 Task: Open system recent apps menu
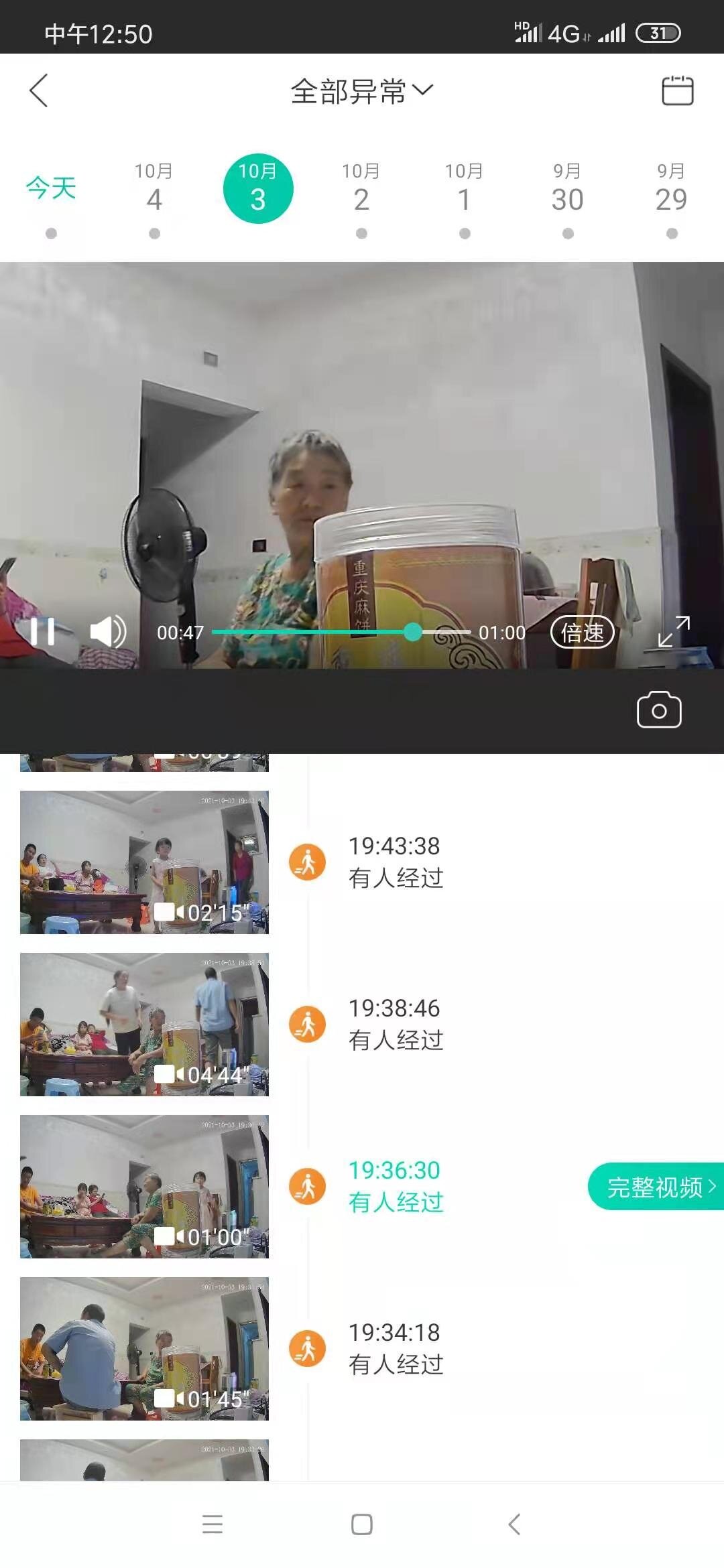(x=213, y=1524)
